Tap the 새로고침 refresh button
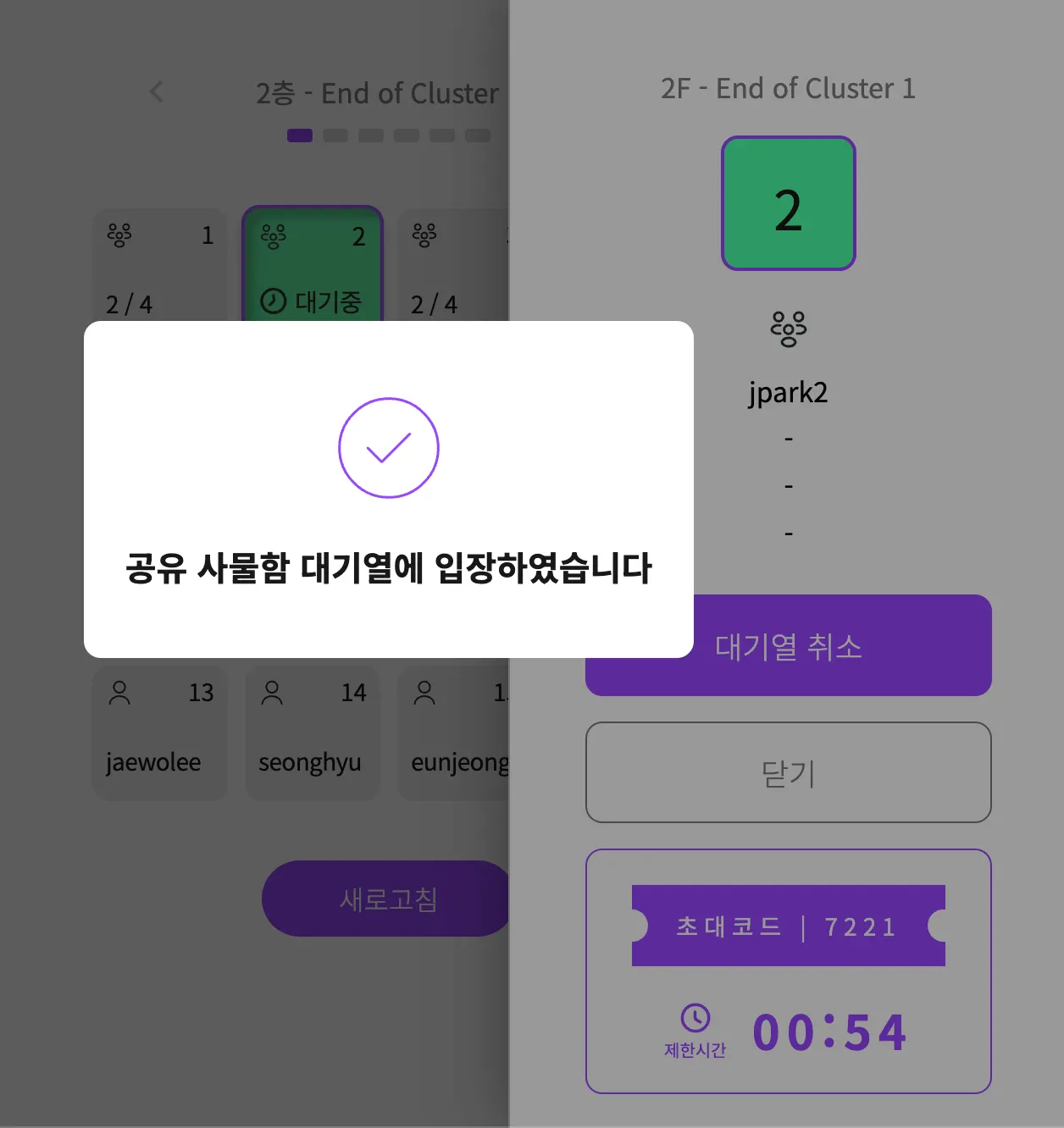Image resolution: width=1064 pixels, height=1128 pixels. click(387, 899)
